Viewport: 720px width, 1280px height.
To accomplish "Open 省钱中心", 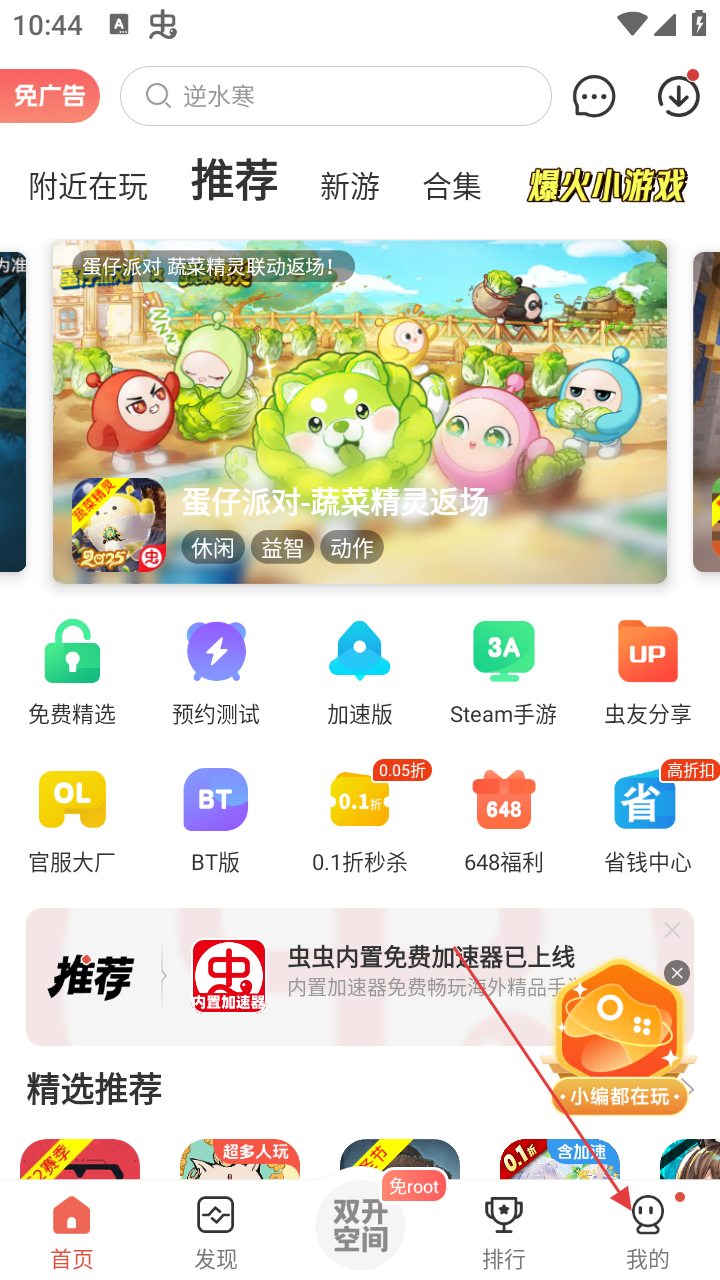I will coord(647,820).
